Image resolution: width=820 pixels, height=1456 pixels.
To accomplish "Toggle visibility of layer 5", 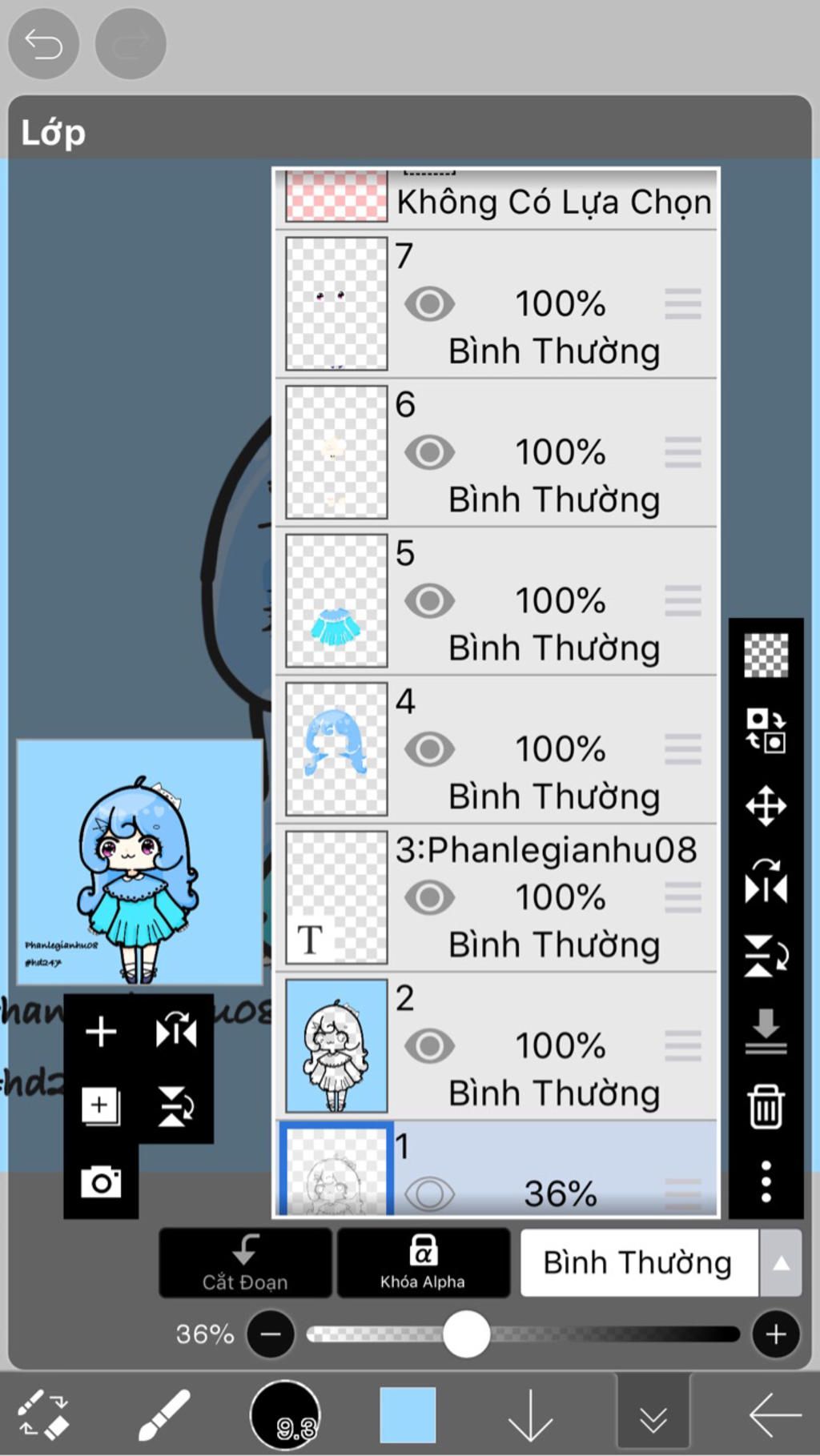I will (x=429, y=601).
